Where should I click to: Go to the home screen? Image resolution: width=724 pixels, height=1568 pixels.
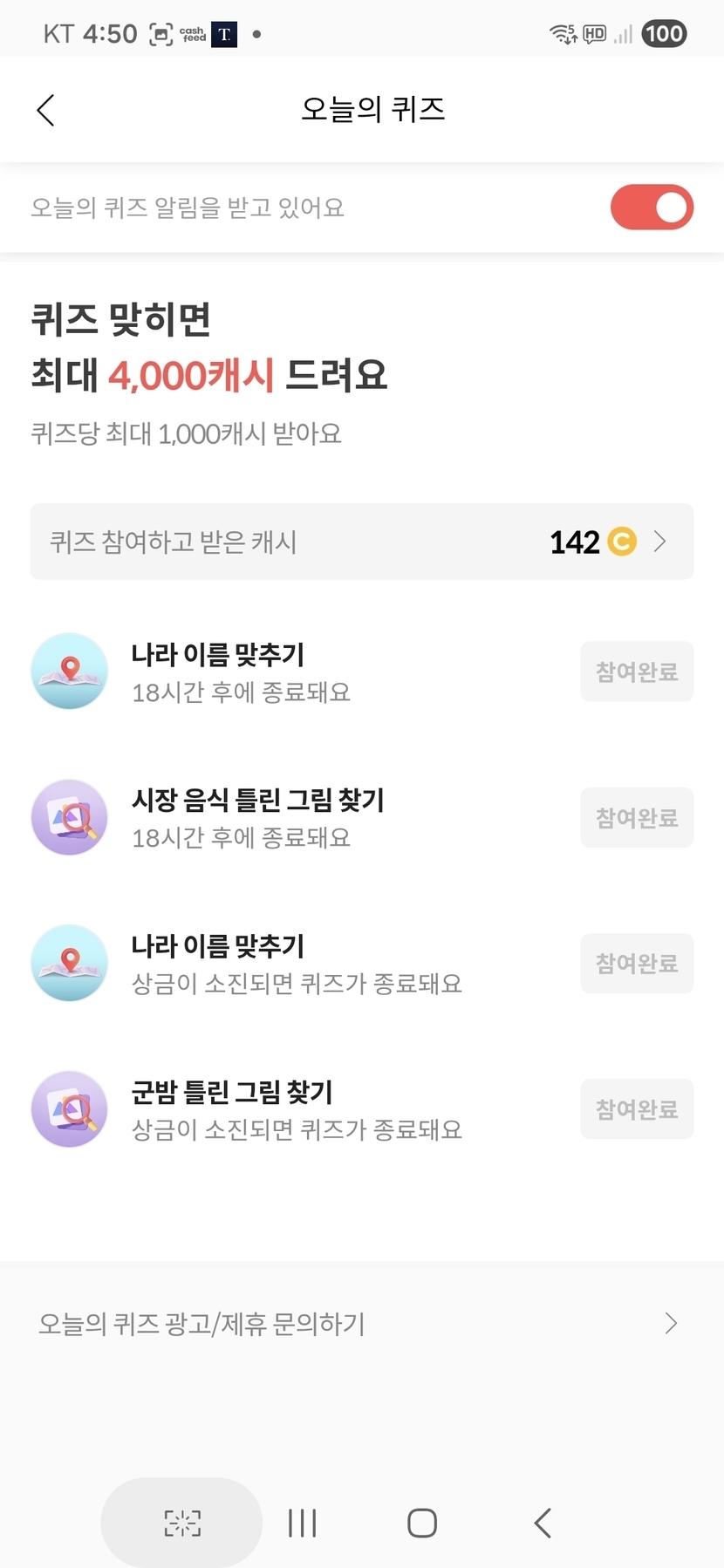coord(422,1523)
